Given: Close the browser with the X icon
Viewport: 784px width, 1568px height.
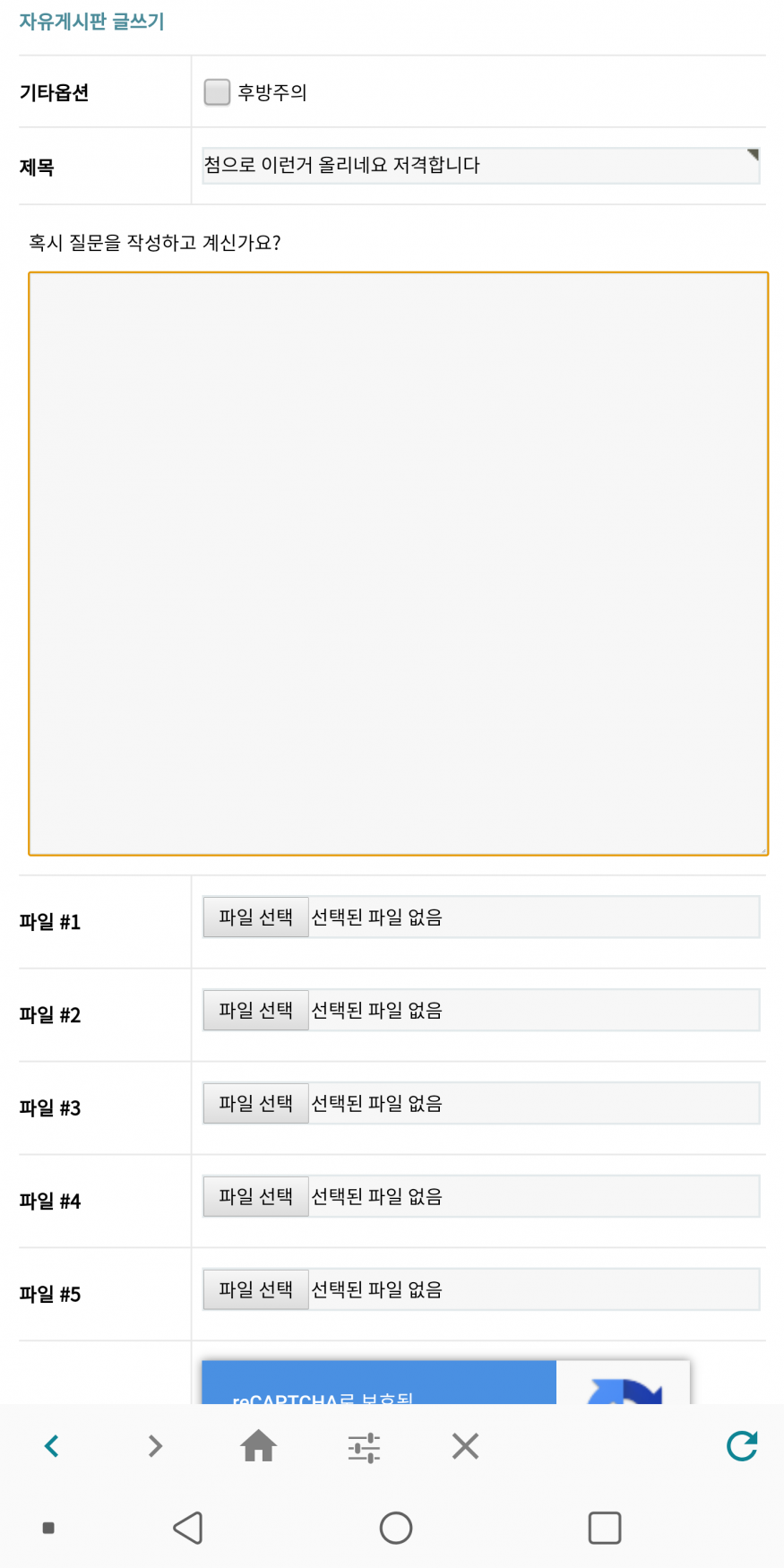Looking at the screenshot, I should click(466, 1446).
